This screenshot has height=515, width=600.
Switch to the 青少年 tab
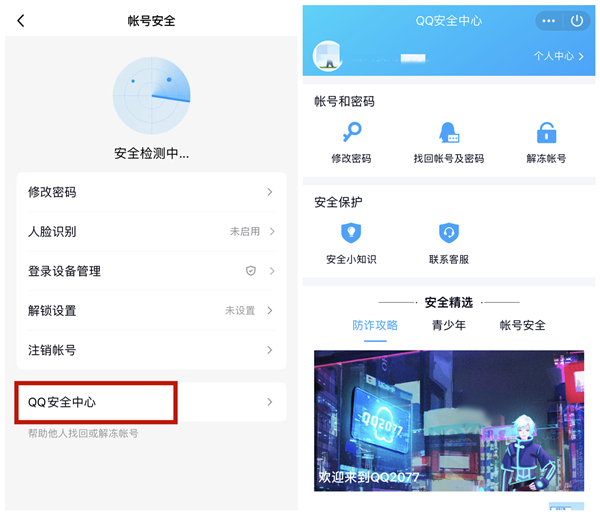(x=449, y=326)
